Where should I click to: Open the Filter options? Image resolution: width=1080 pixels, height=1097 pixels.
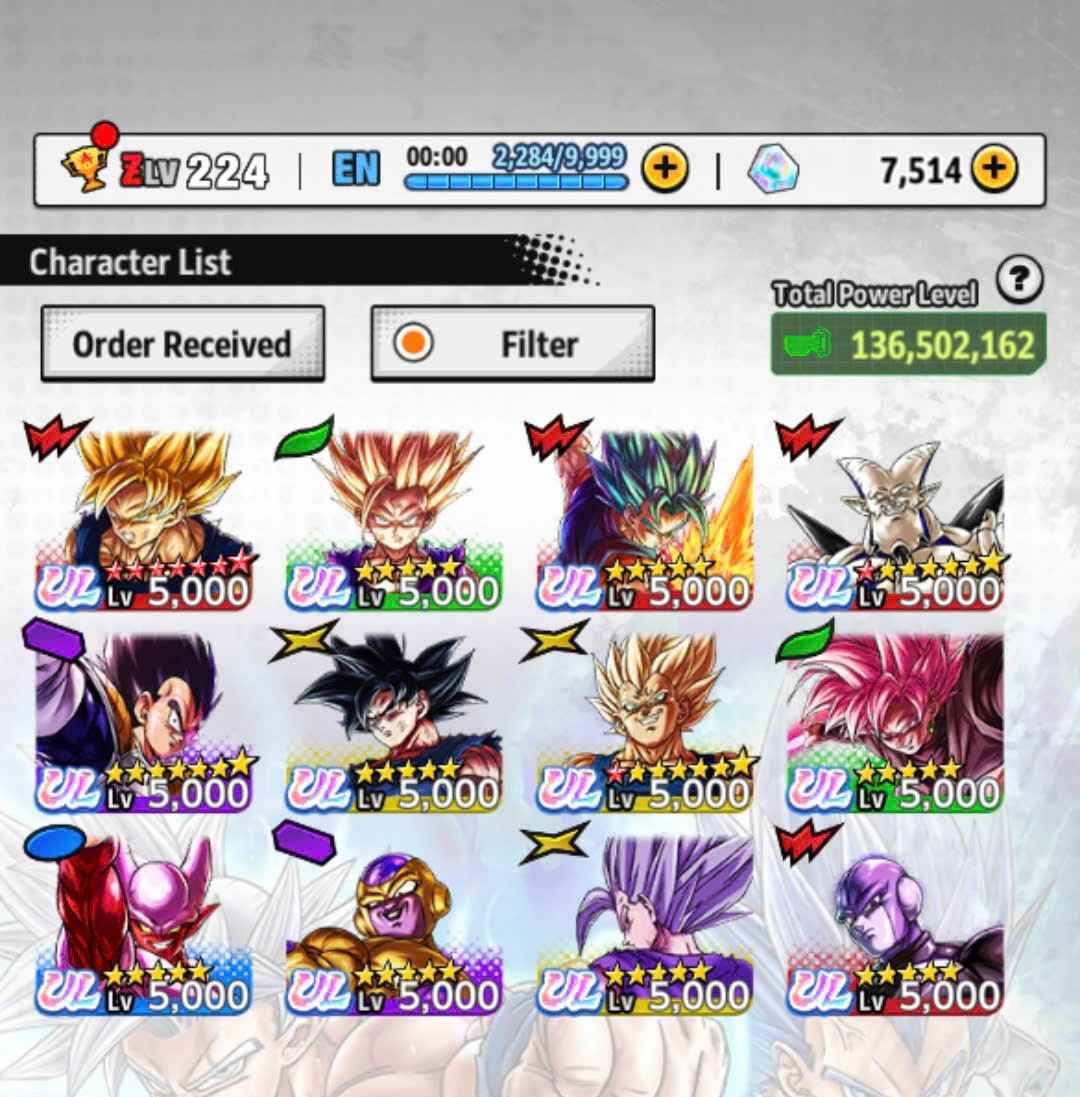point(512,344)
